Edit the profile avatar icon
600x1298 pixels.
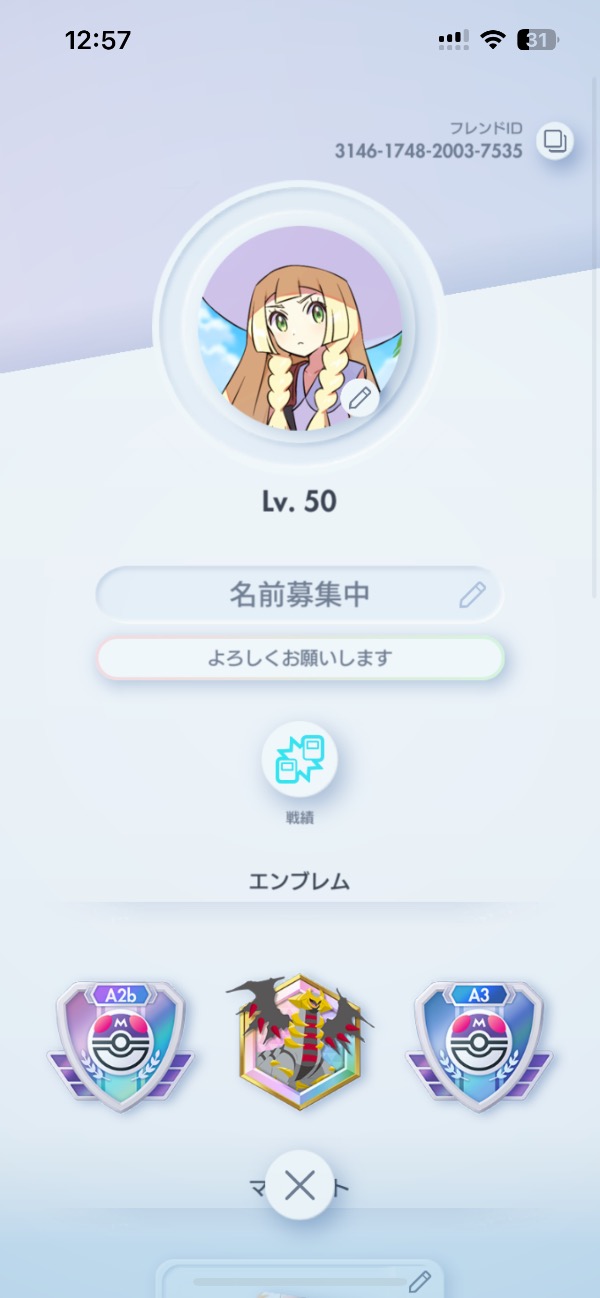[x=359, y=399]
